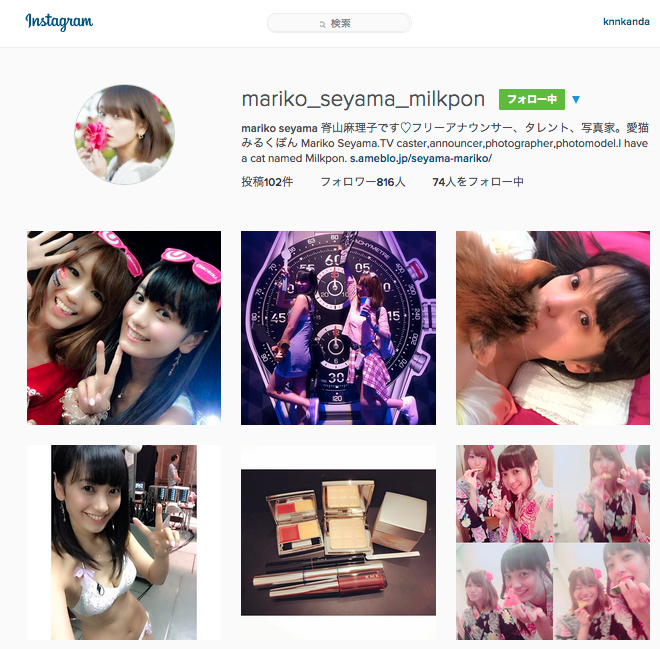Open the profile picture with pink flower

124,134
